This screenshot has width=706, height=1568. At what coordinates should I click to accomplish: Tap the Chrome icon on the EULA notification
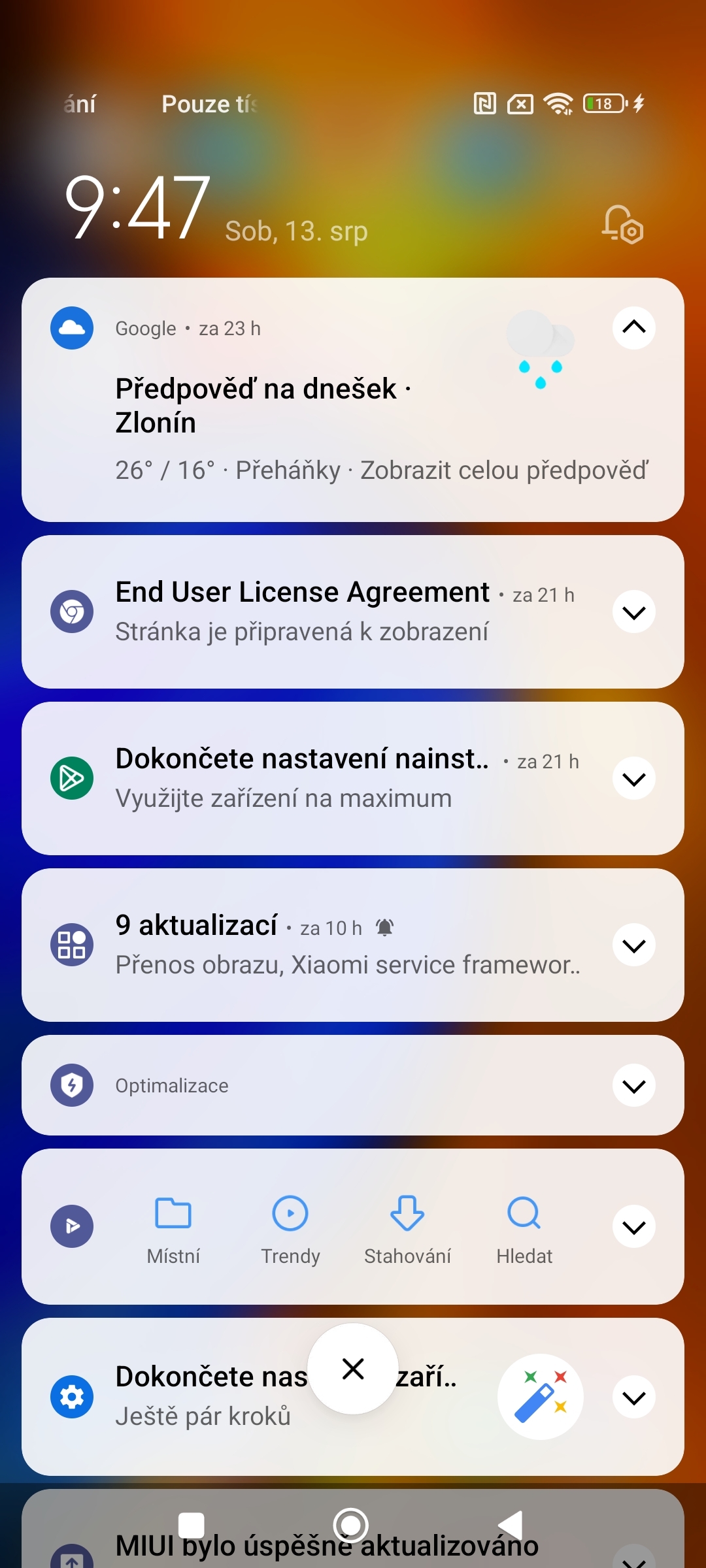[x=71, y=612]
